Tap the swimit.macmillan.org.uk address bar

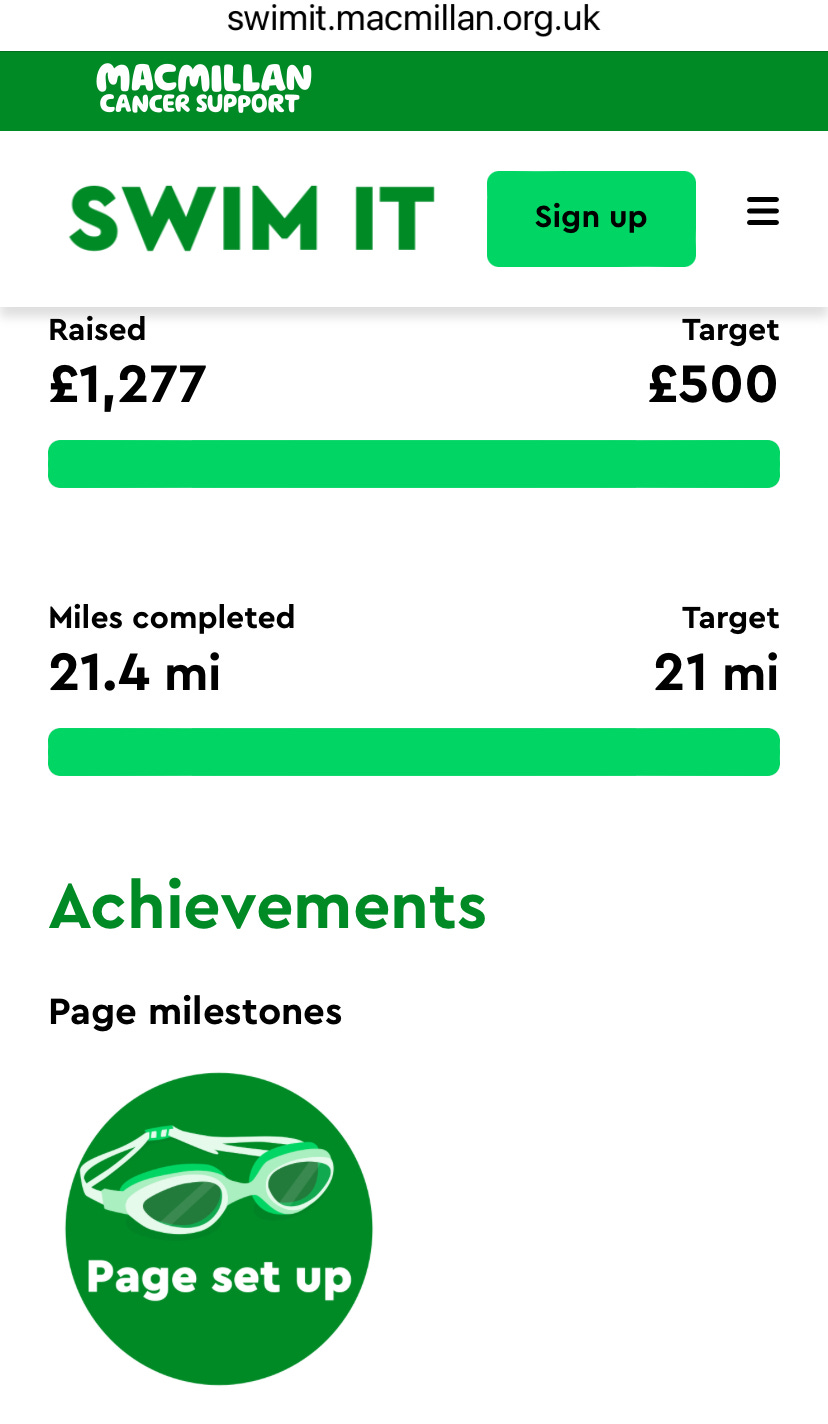point(413,19)
